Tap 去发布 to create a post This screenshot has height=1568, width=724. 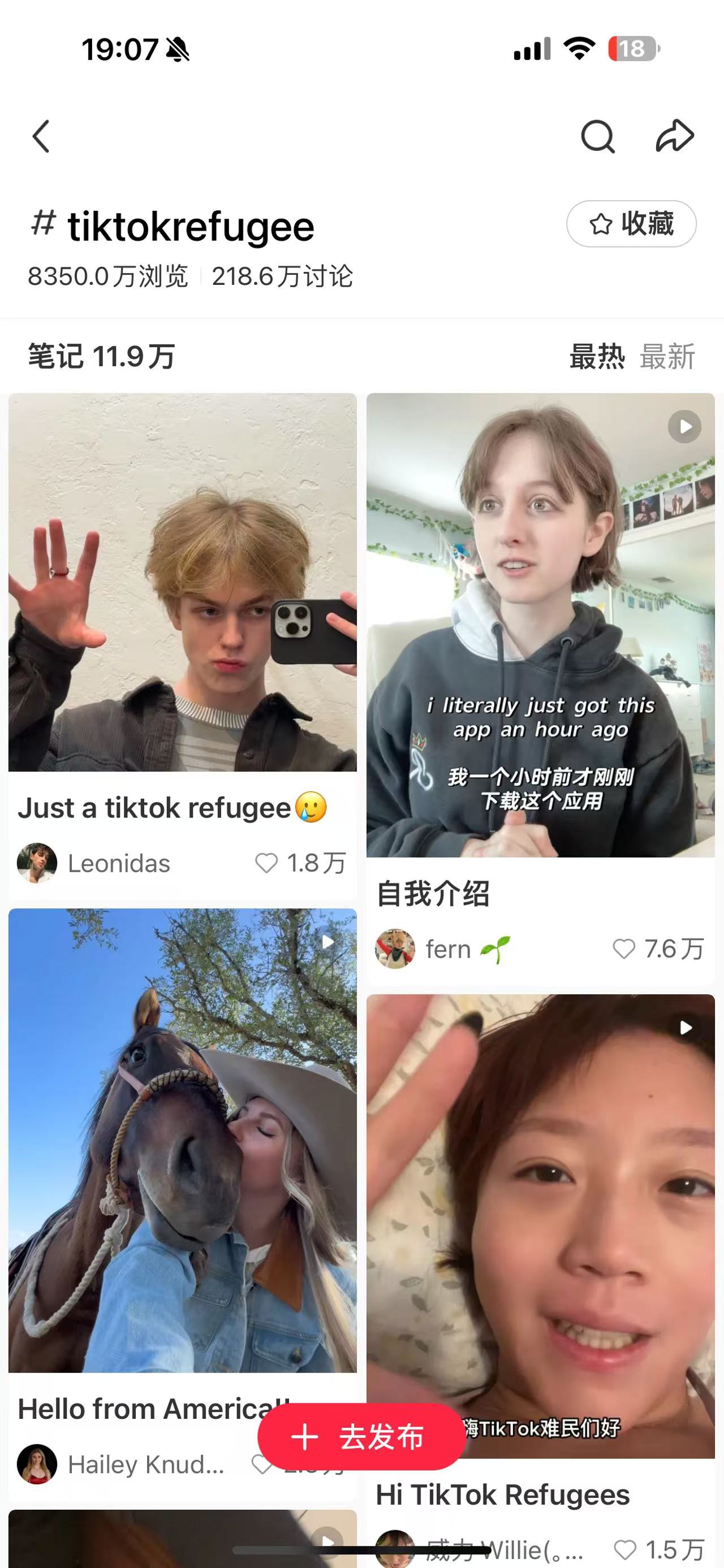click(360, 1437)
